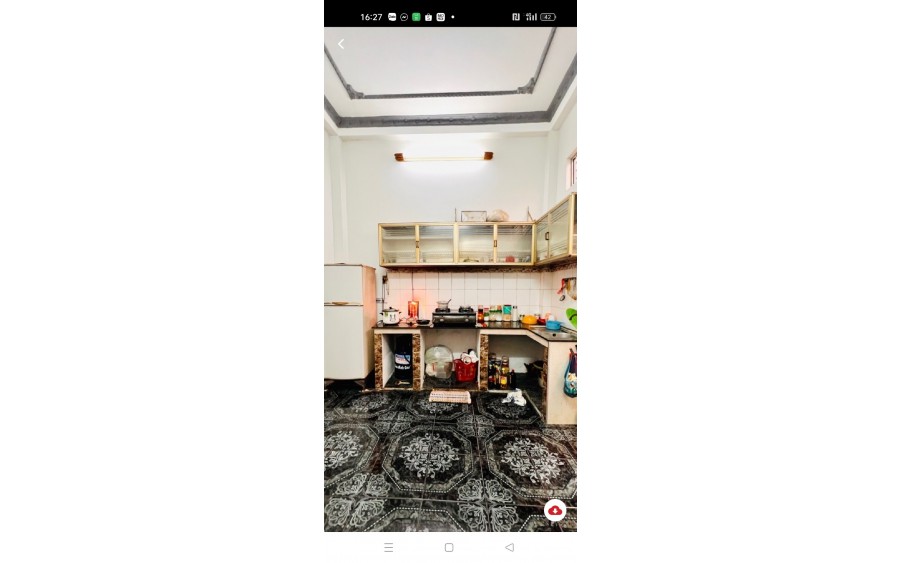Tap the red cloud download button
The image size is (903, 563).
pyautogui.click(x=555, y=510)
